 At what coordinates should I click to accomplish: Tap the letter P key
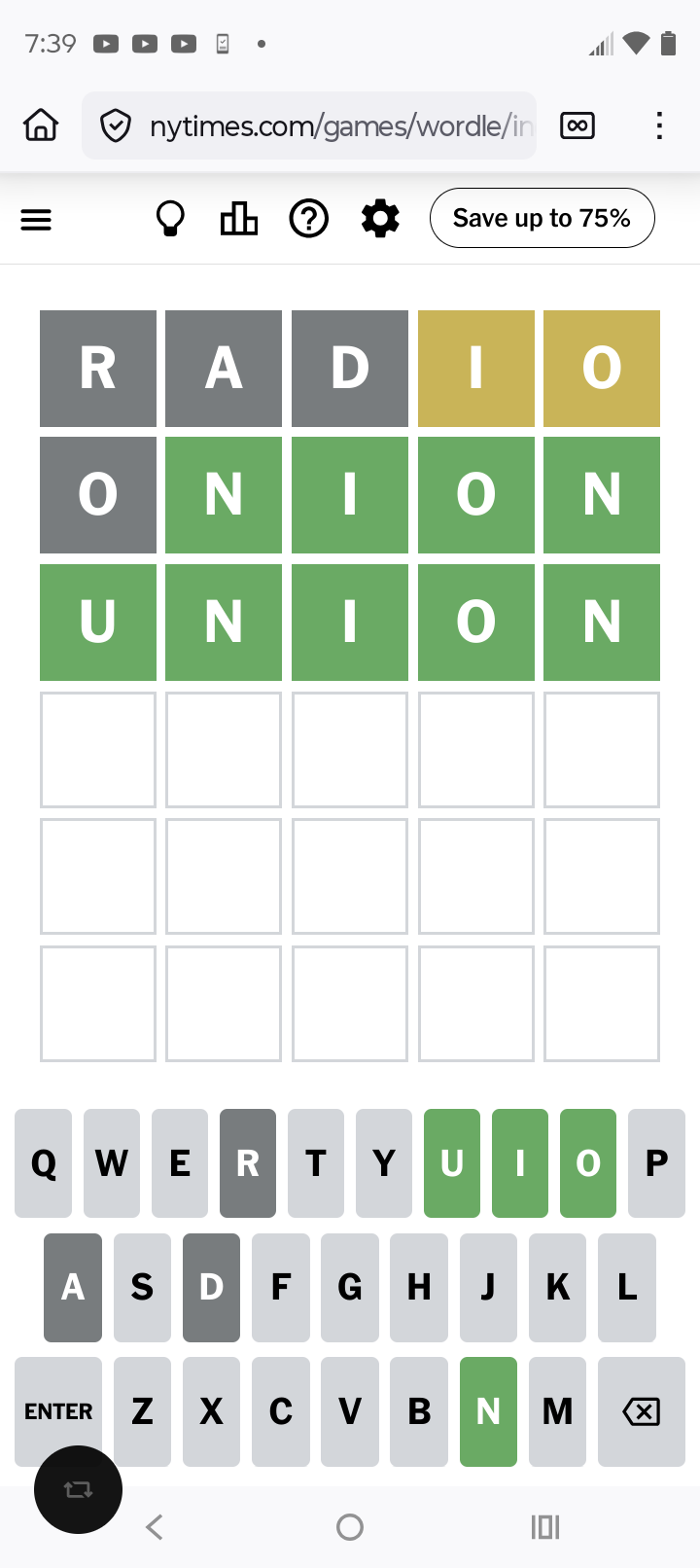pos(657,1163)
